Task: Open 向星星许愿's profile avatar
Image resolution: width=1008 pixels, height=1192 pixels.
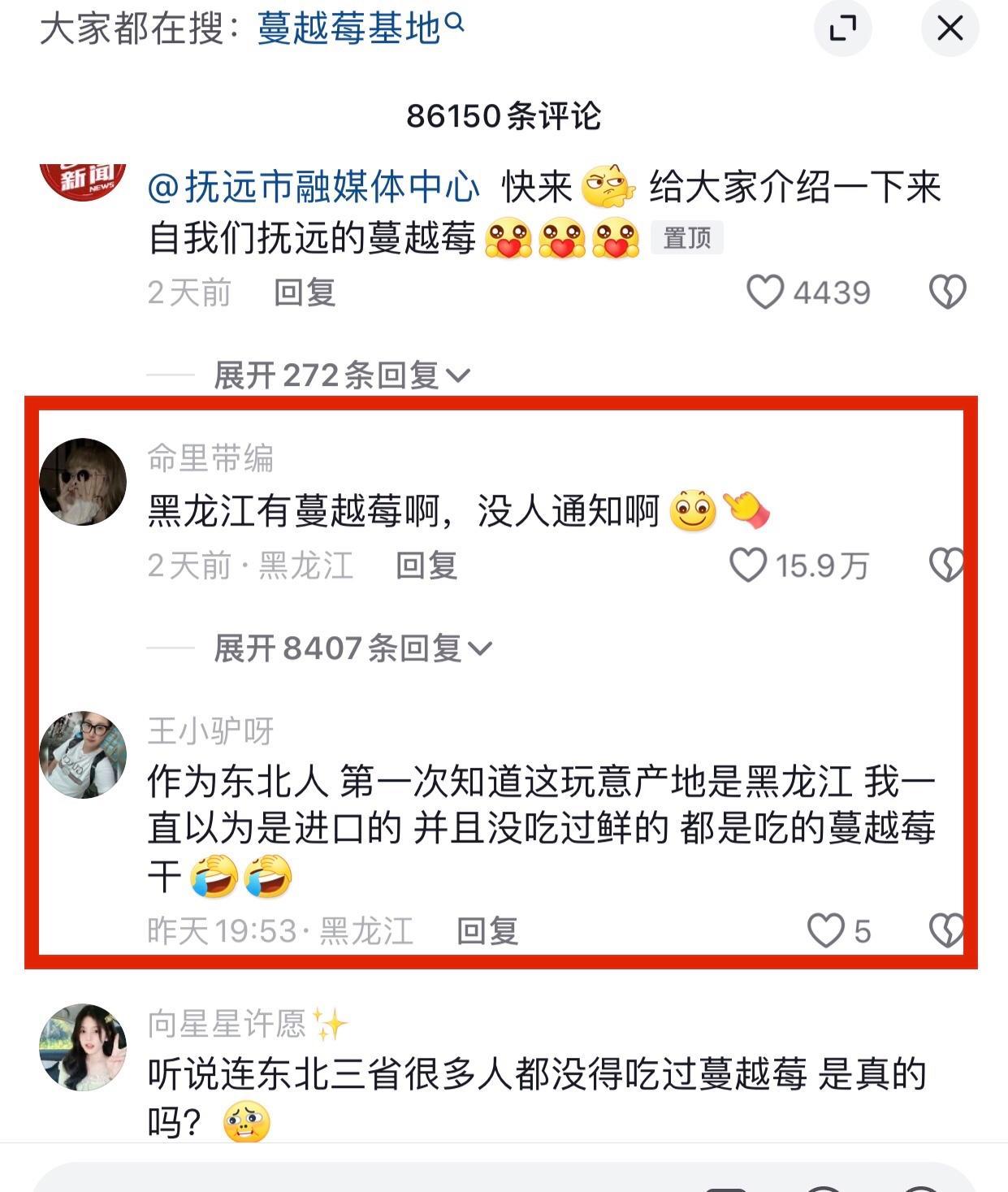Action: point(83,1047)
